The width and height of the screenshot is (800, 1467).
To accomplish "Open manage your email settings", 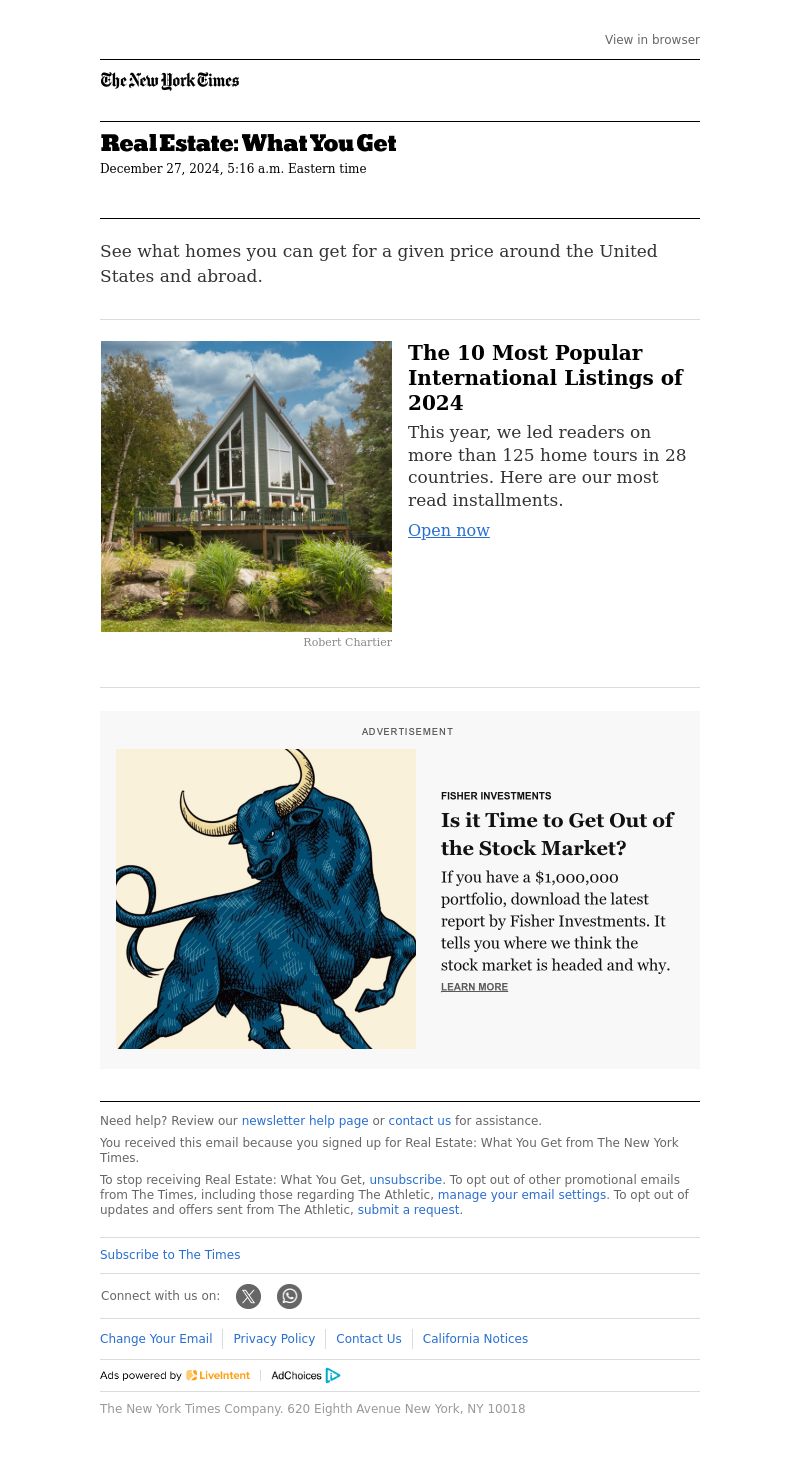I will 521,1195.
